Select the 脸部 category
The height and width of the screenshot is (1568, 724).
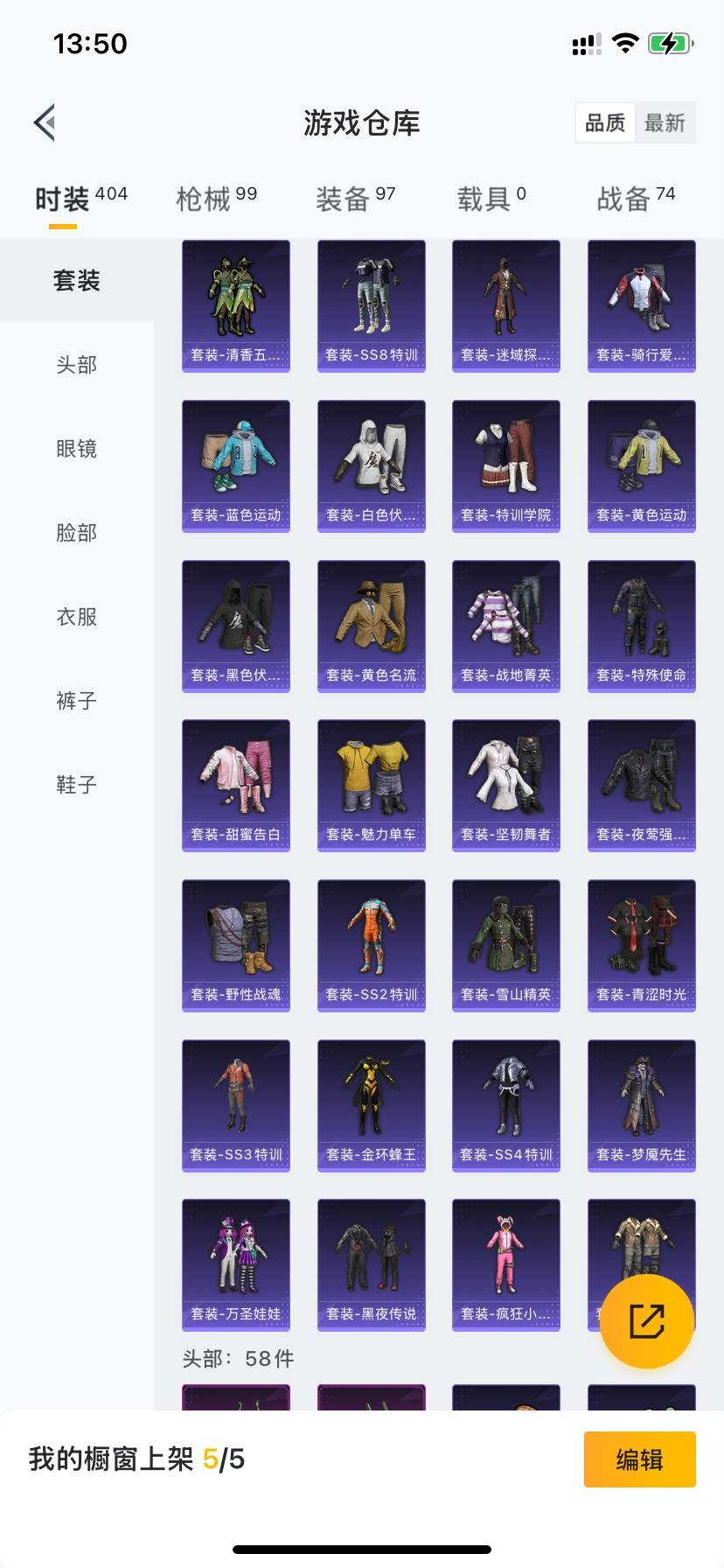click(x=77, y=532)
